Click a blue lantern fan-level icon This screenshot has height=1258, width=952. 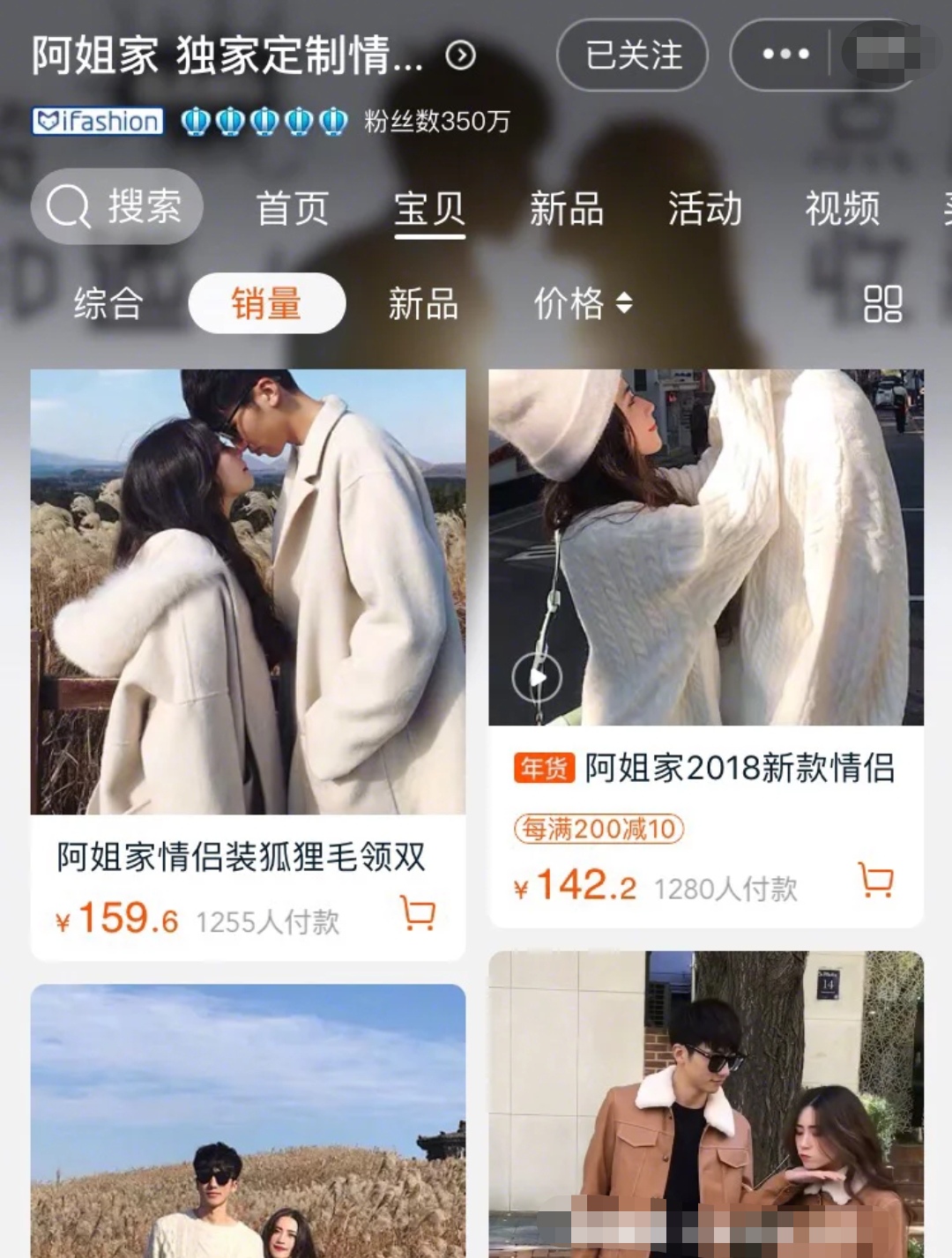(x=195, y=122)
